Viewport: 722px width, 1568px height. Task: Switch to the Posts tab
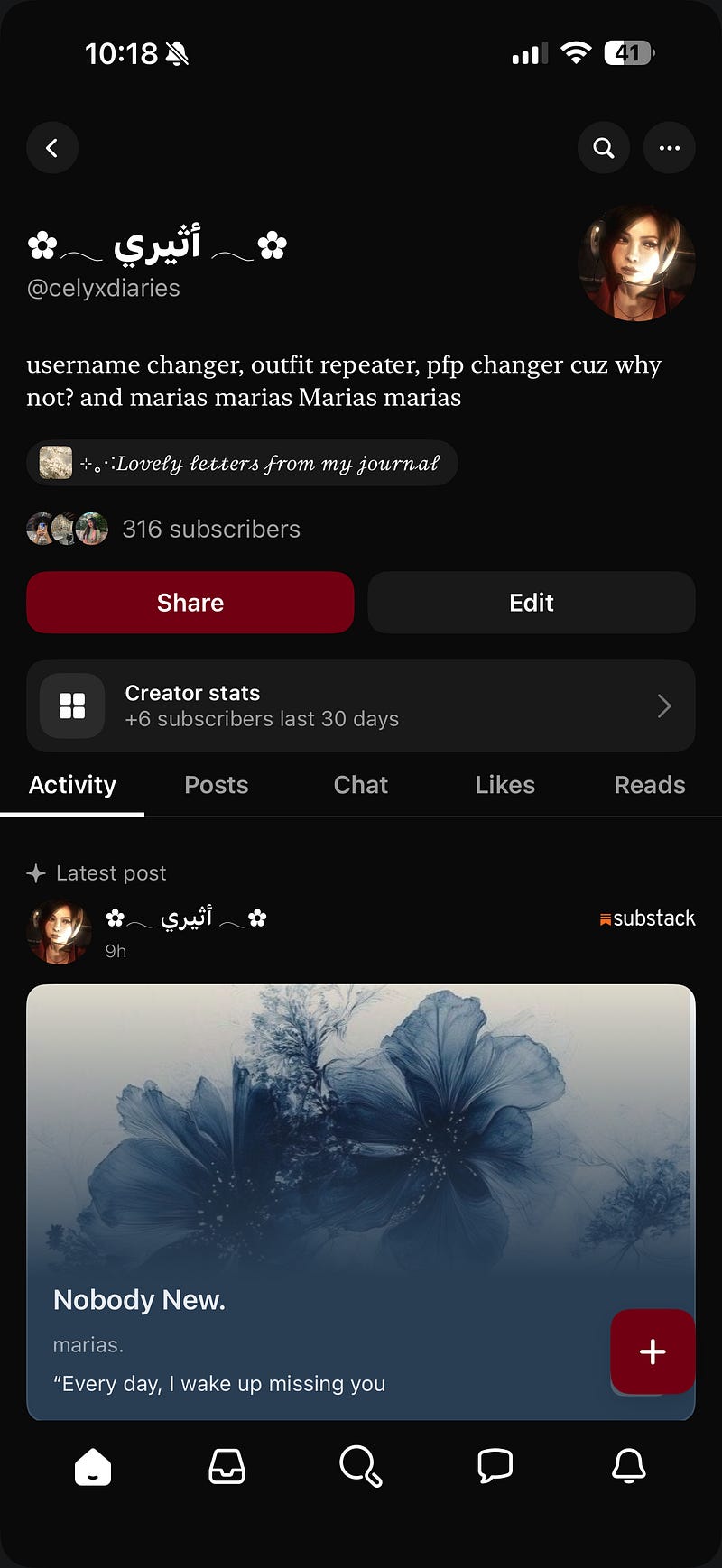(x=217, y=785)
